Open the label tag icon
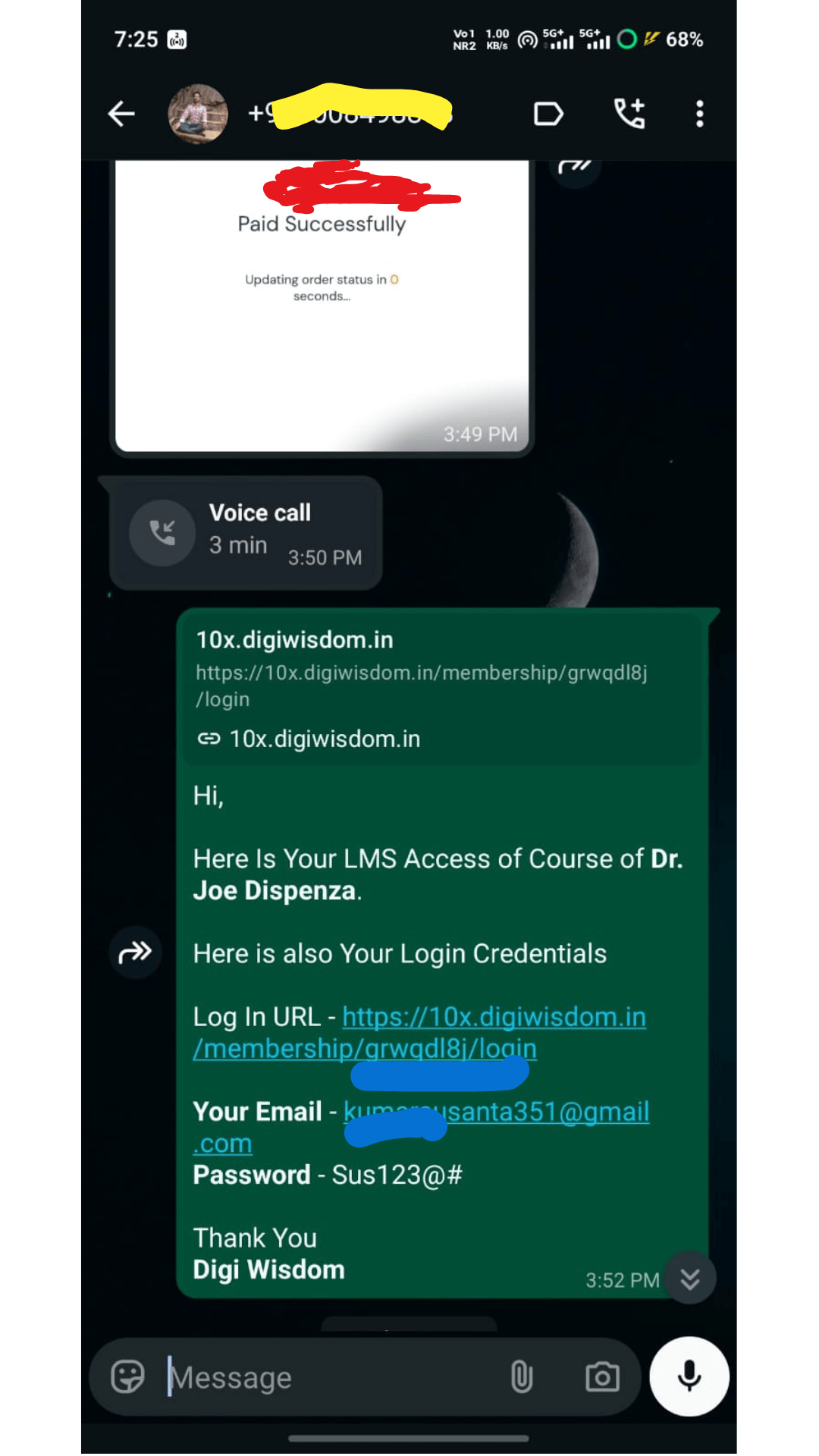Screen dimensions: 819x1456 click(548, 115)
